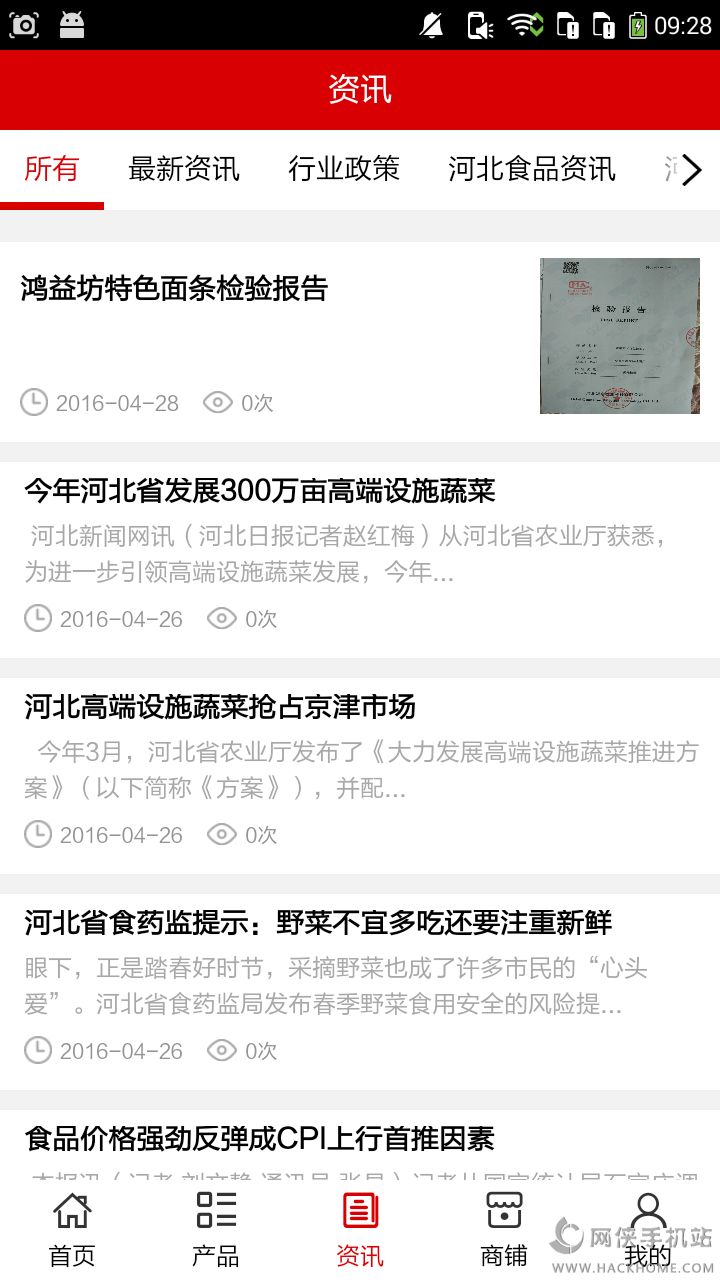720x1280 pixels.
Task: Switch to the 河北食品资讯 tab
Action: [531, 169]
